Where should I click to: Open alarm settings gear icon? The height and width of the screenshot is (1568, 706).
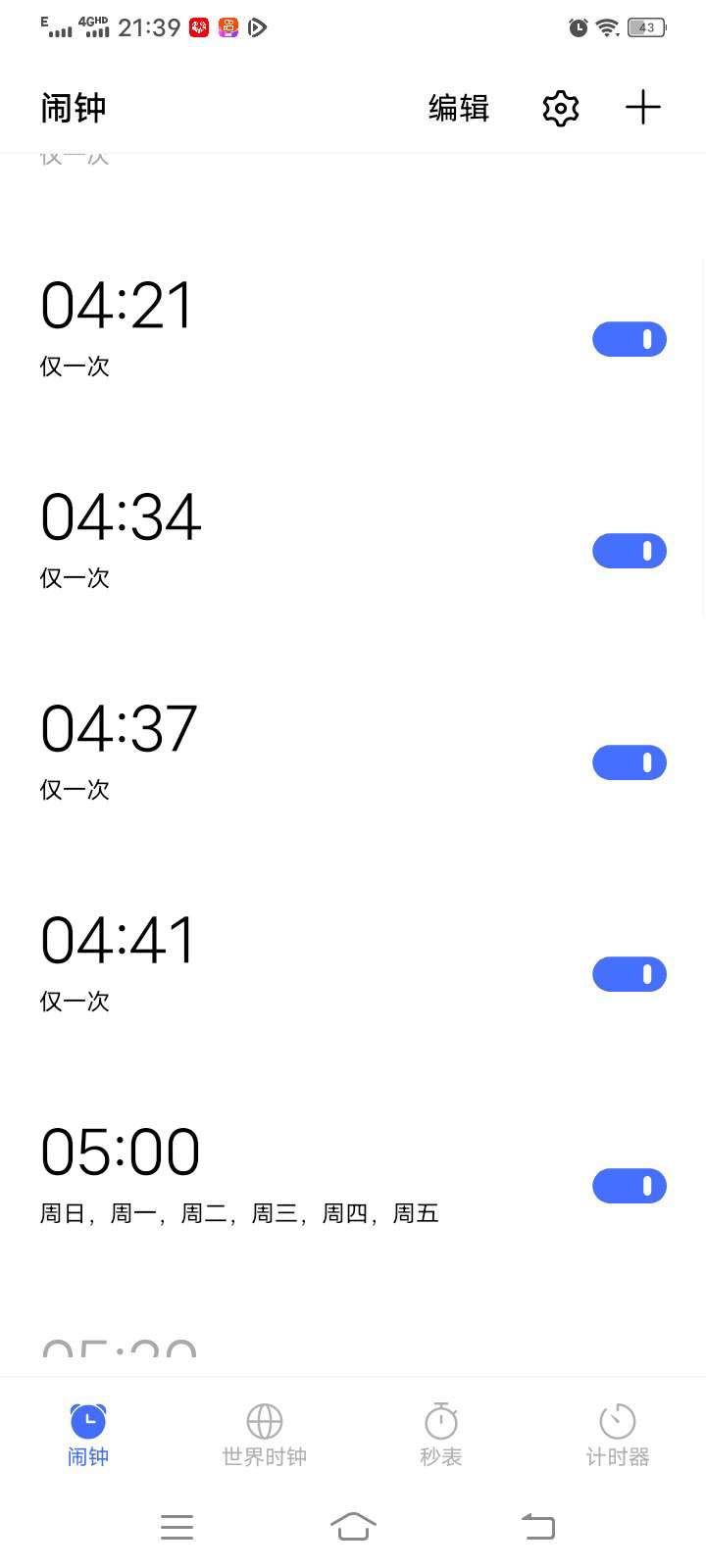coord(561,108)
